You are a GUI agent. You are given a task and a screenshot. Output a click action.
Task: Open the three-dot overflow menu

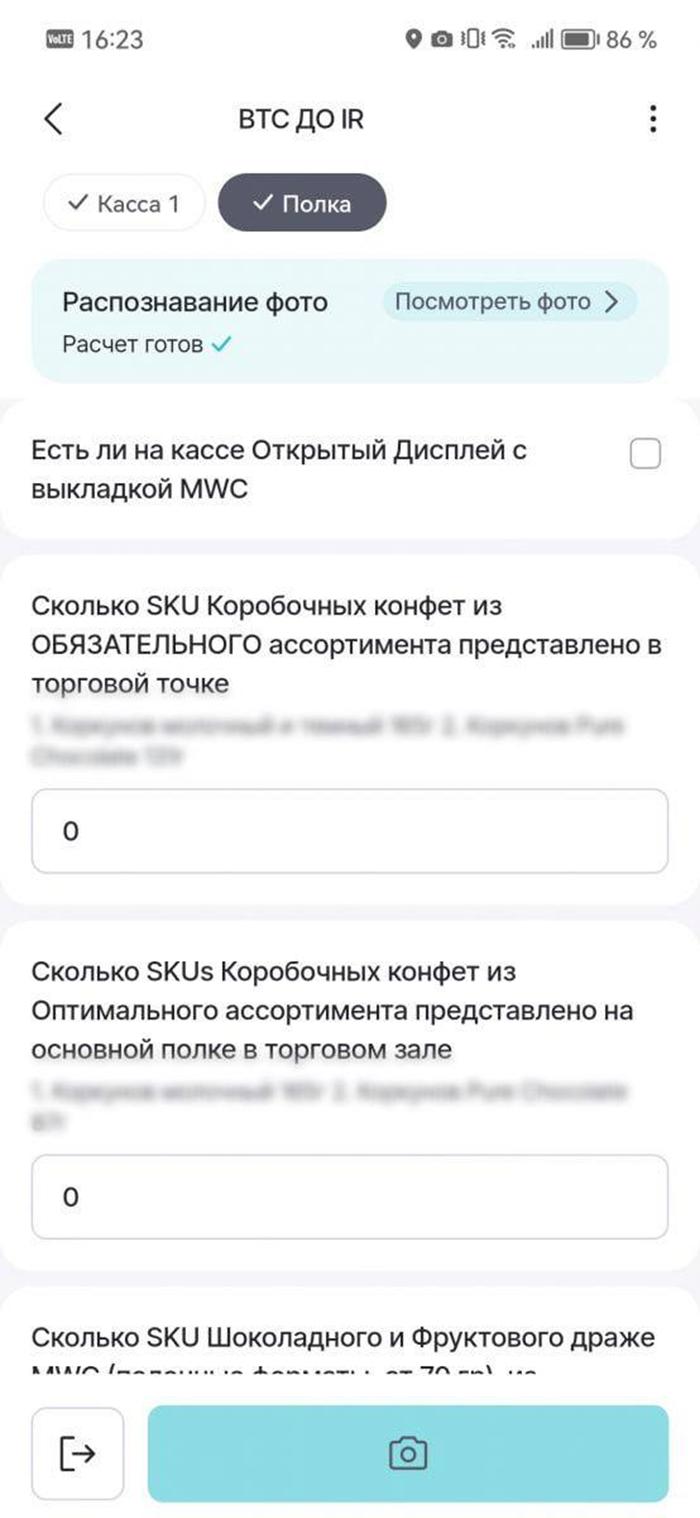point(653,119)
